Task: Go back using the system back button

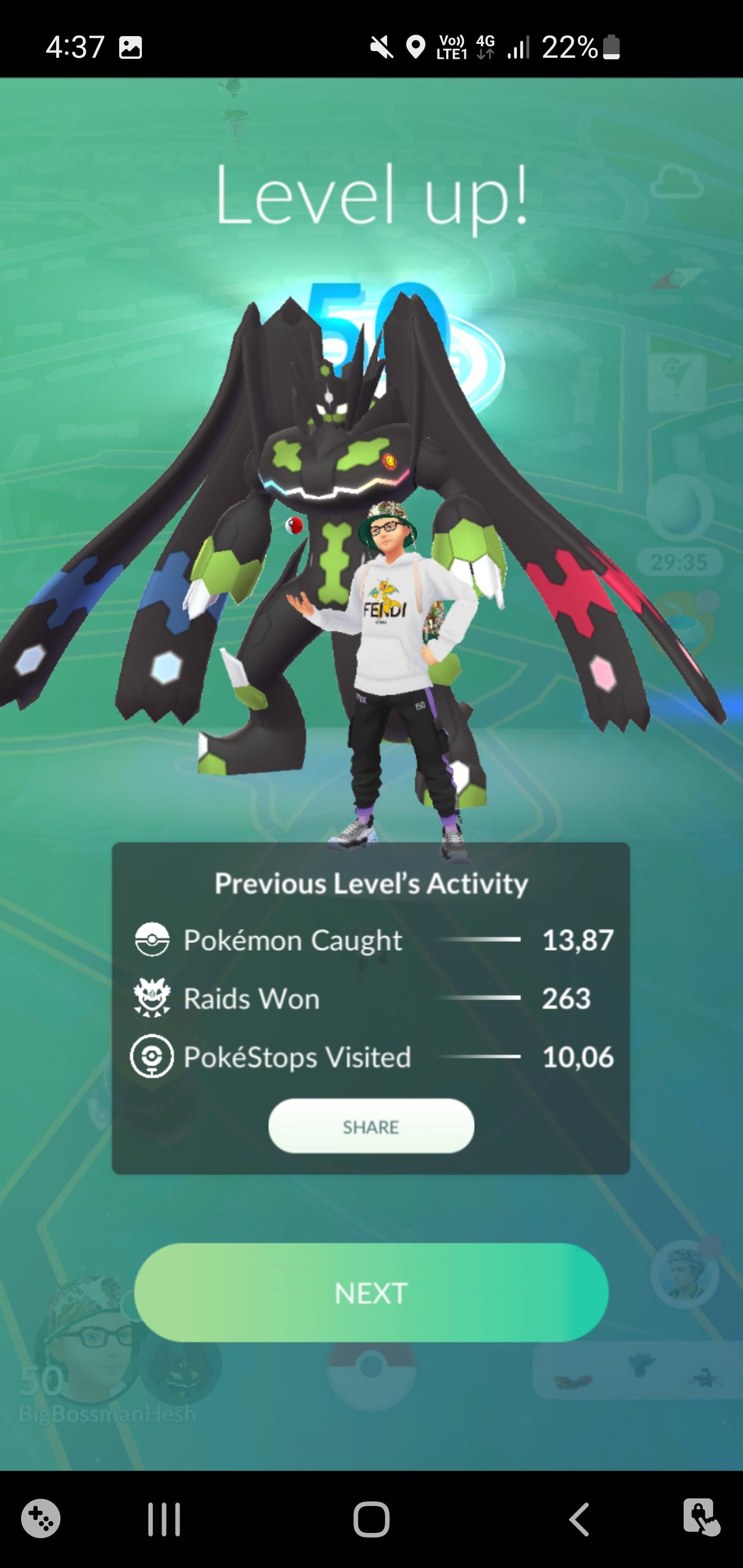Action: 579,1520
